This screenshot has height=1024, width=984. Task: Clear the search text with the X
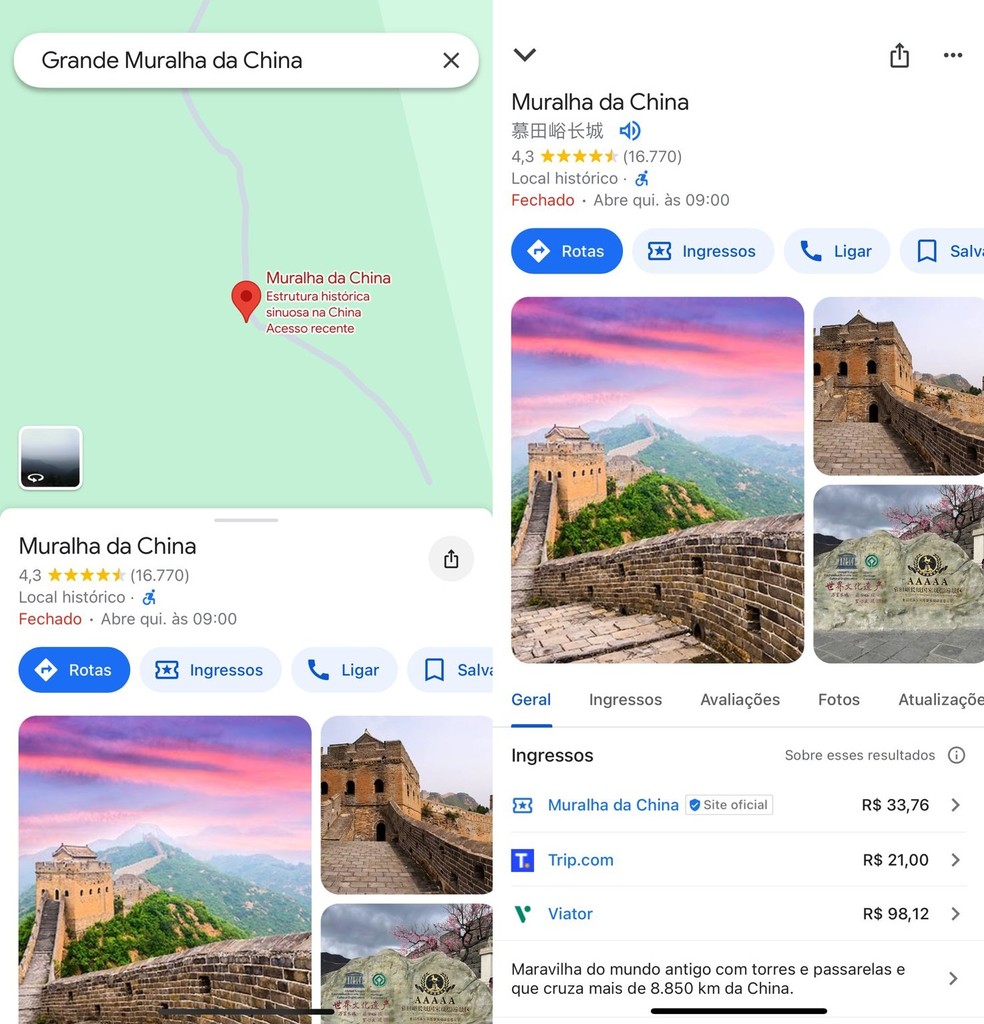451,60
